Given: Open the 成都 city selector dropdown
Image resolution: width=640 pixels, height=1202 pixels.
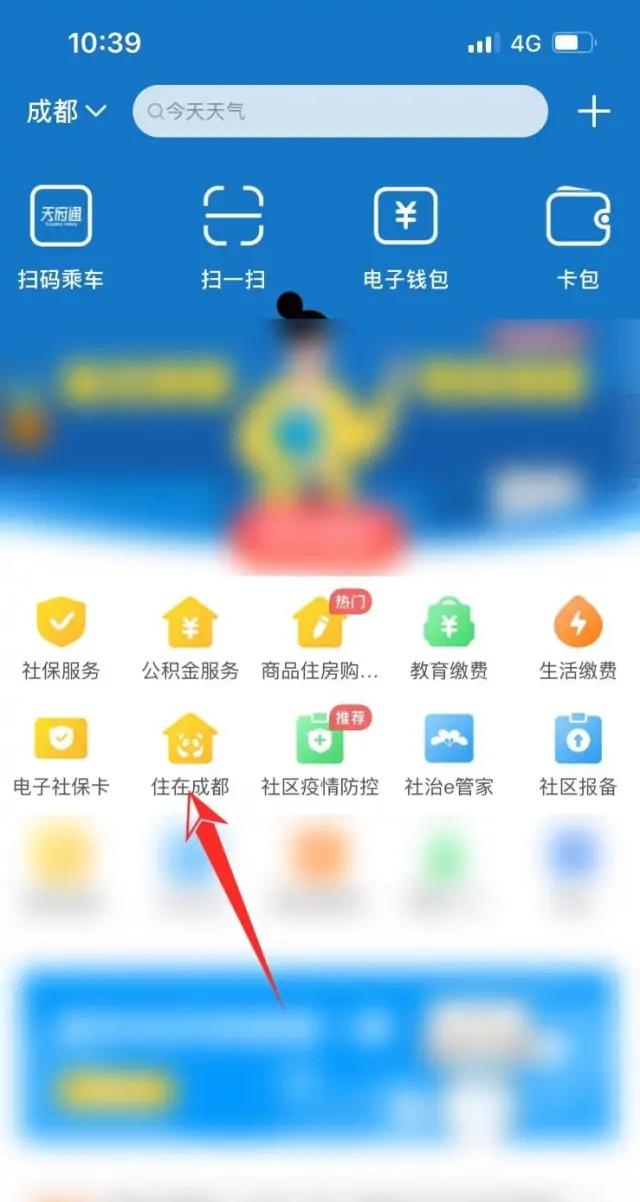Looking at the screenshot, I should (x=66, y=111).
